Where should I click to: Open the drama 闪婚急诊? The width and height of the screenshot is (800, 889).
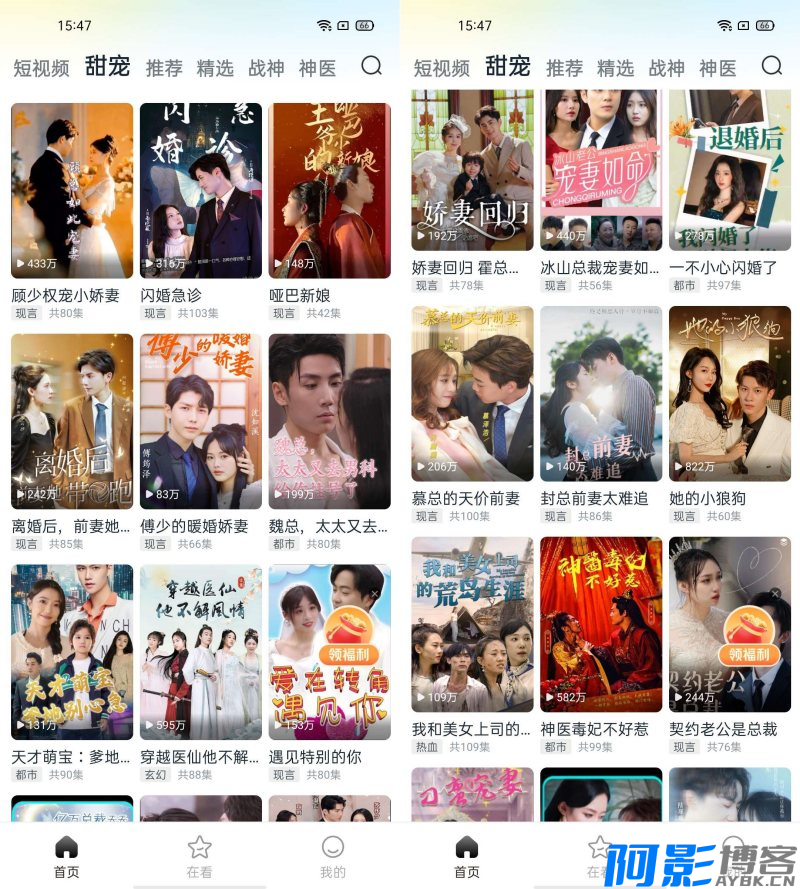pyautogui.click(x=201, y=190)
